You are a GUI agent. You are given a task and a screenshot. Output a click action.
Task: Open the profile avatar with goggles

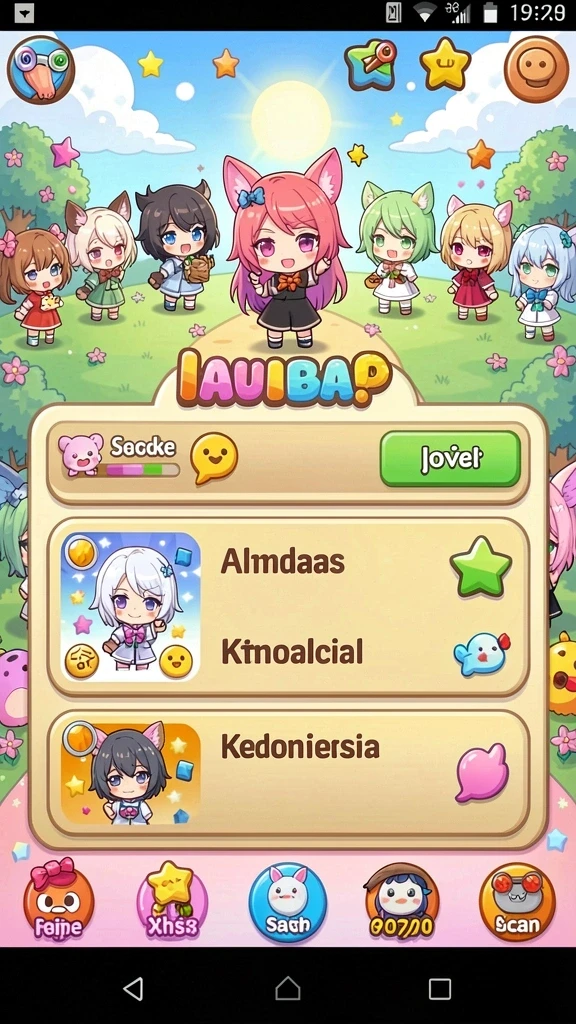40,70
